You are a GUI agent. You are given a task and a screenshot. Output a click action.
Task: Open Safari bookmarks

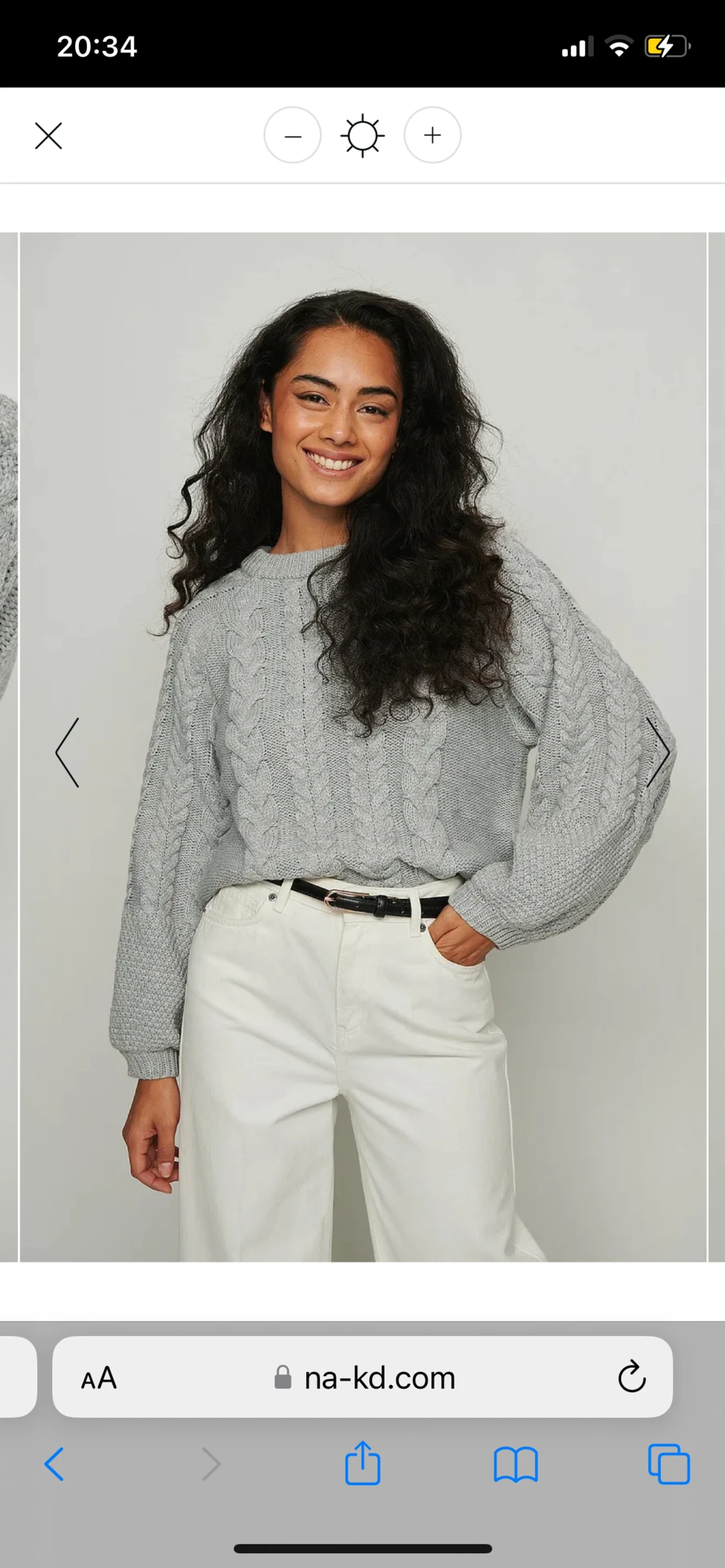(x=516, y=1465)
